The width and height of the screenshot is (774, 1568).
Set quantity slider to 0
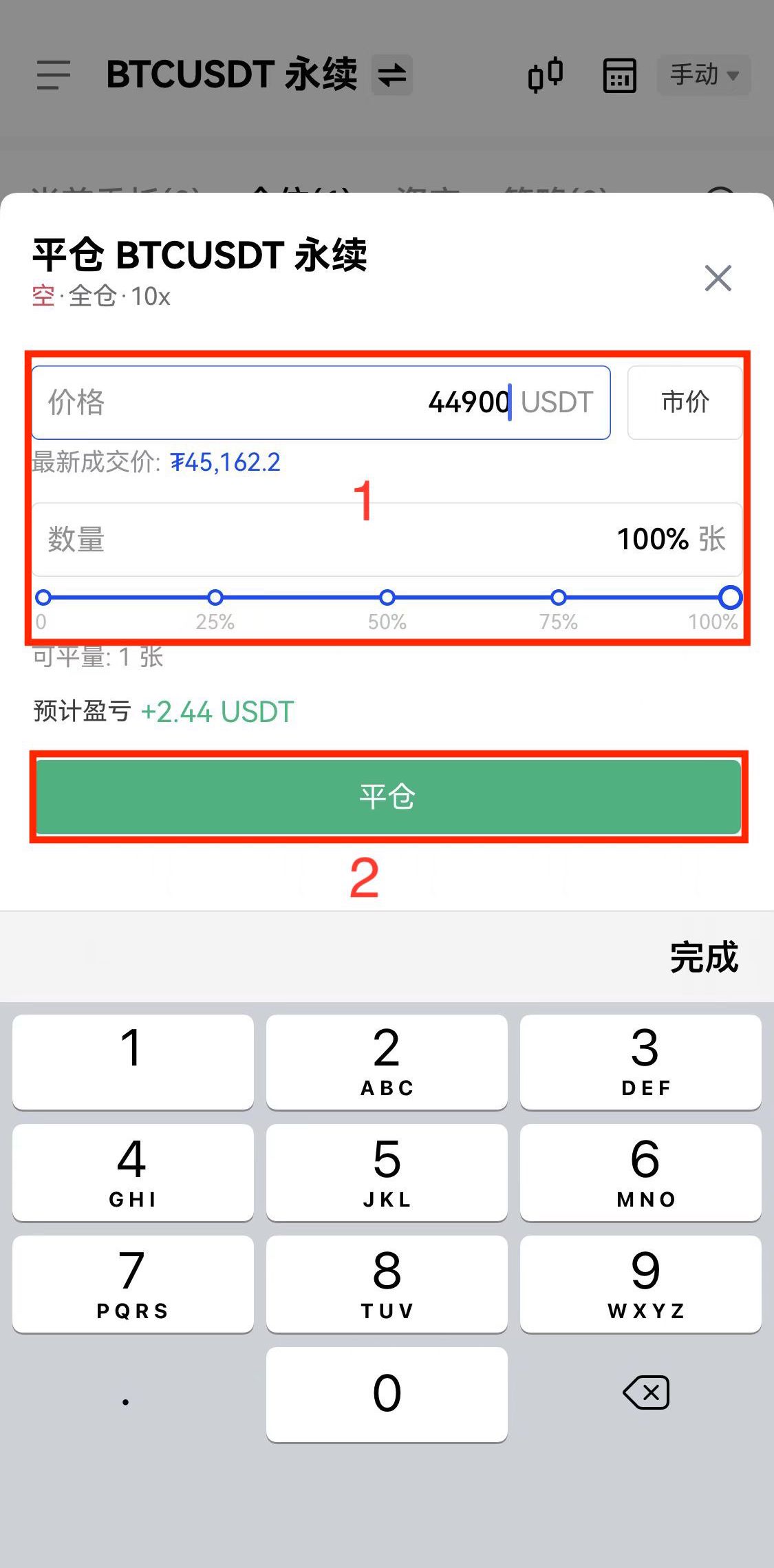43,597
